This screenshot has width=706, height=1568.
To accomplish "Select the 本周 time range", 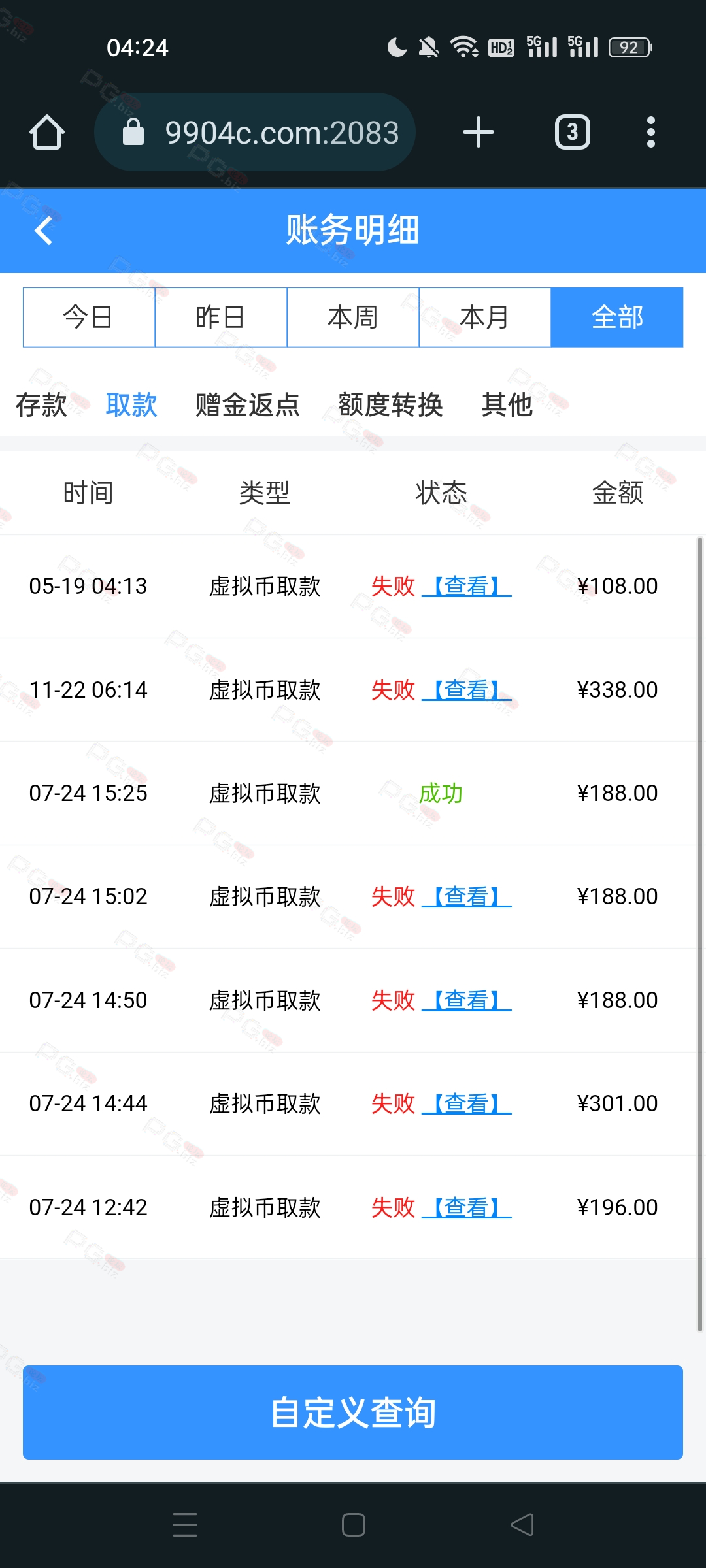I will [x=353, y=318].
